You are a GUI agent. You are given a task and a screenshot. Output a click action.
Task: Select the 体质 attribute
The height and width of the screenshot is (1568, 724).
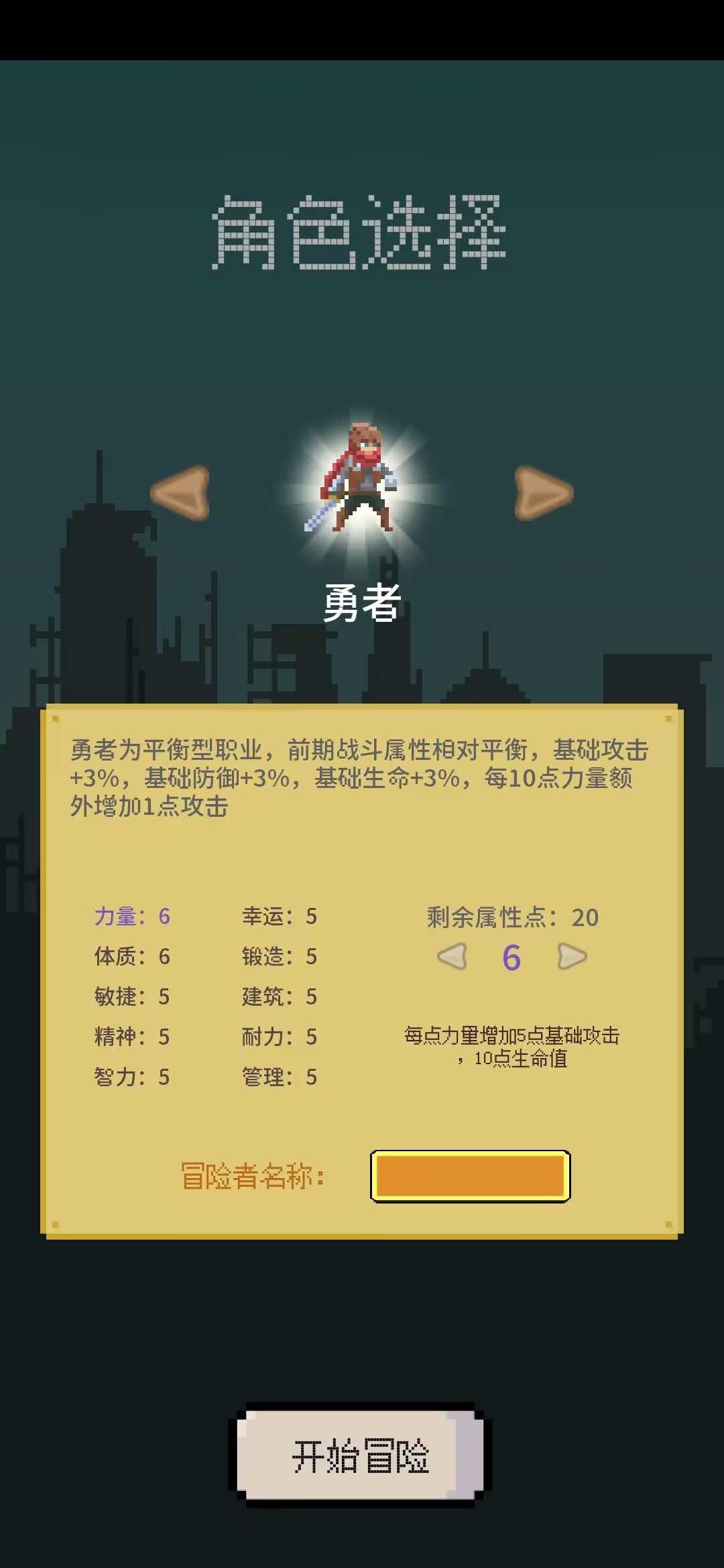(131, 956)
